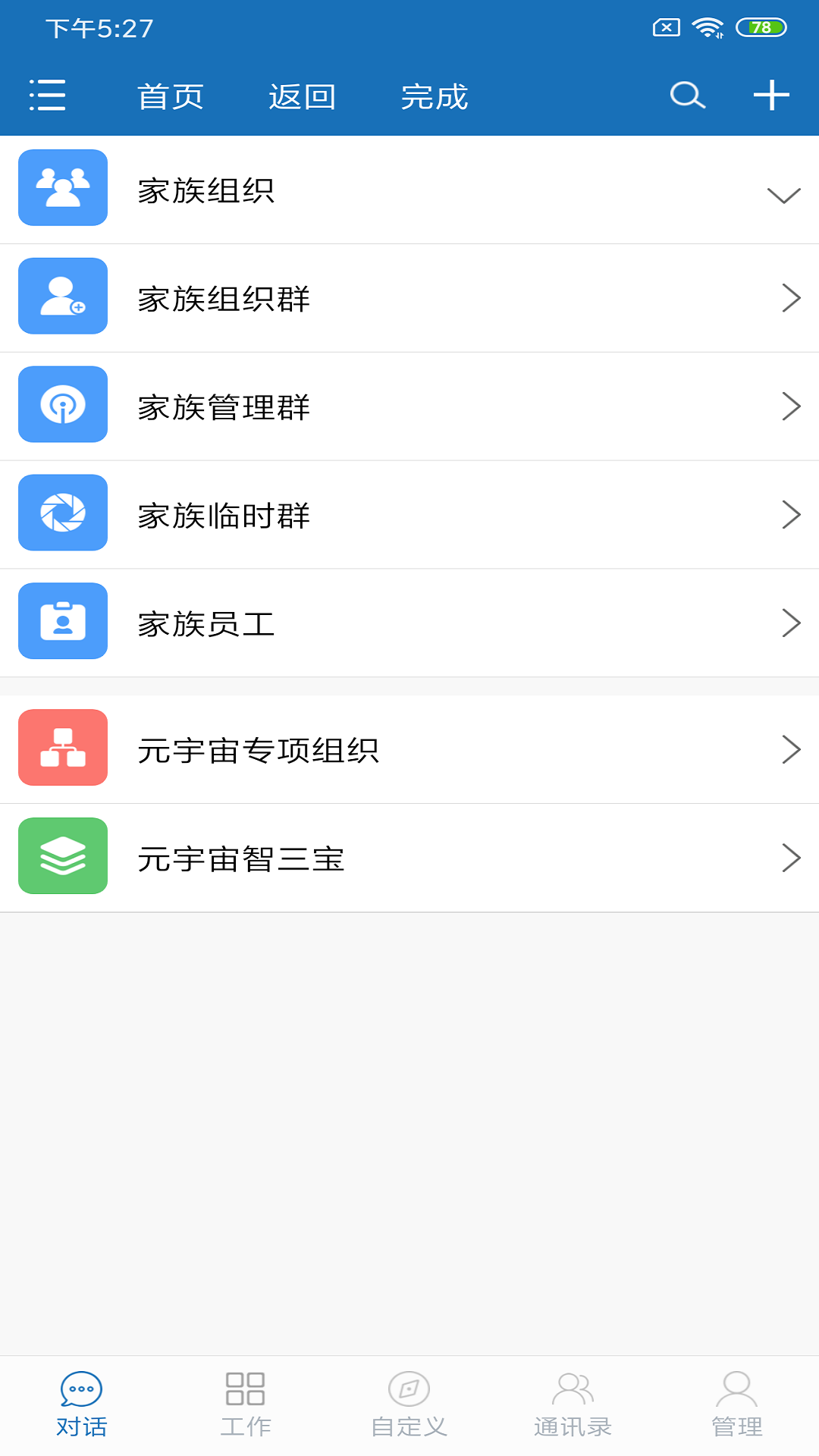
Task: Collapse the 家族组织 section
Action: (x=783, y=194)
